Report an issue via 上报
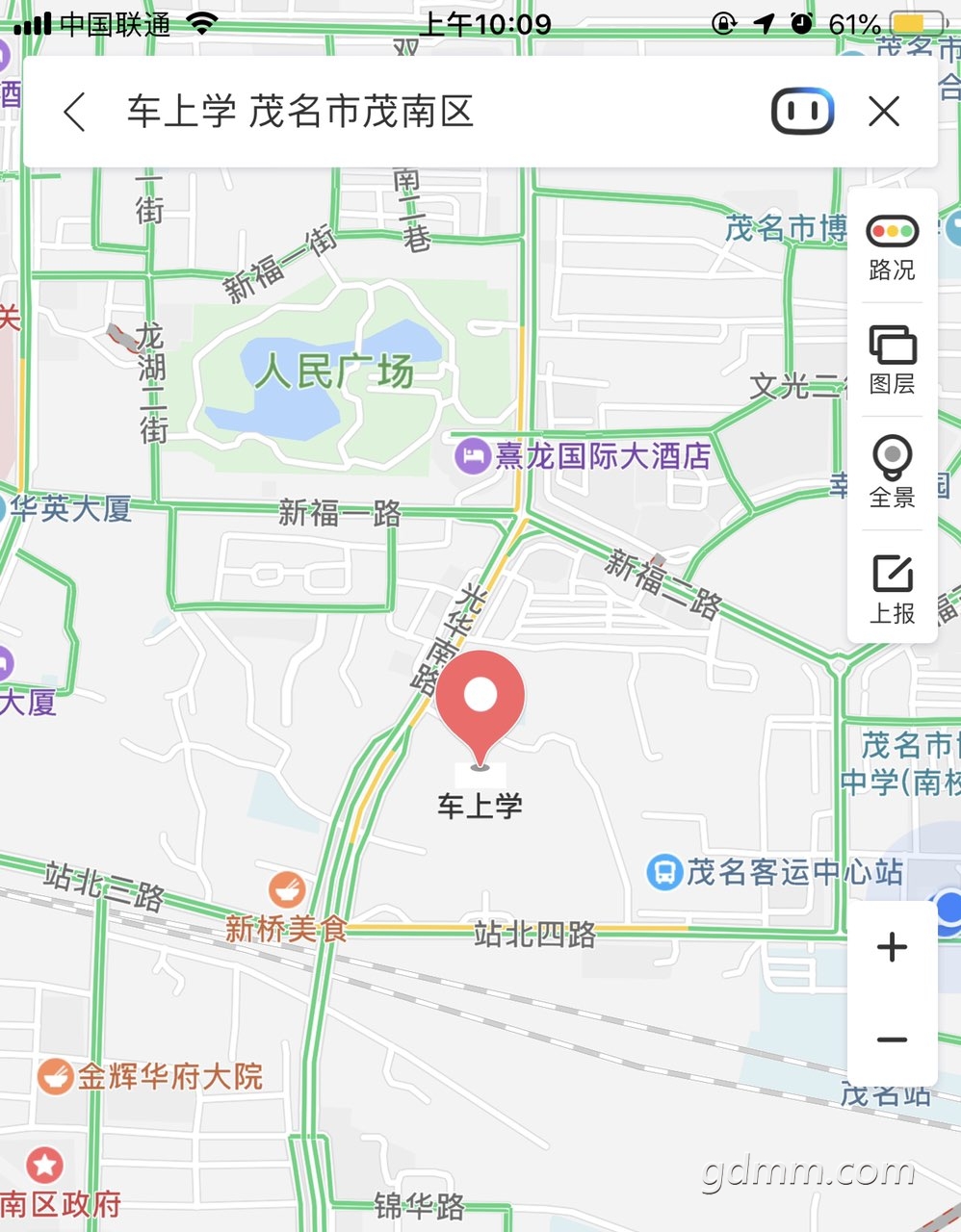Screen dimensions: 961x1232 click(x=892, y=587)
